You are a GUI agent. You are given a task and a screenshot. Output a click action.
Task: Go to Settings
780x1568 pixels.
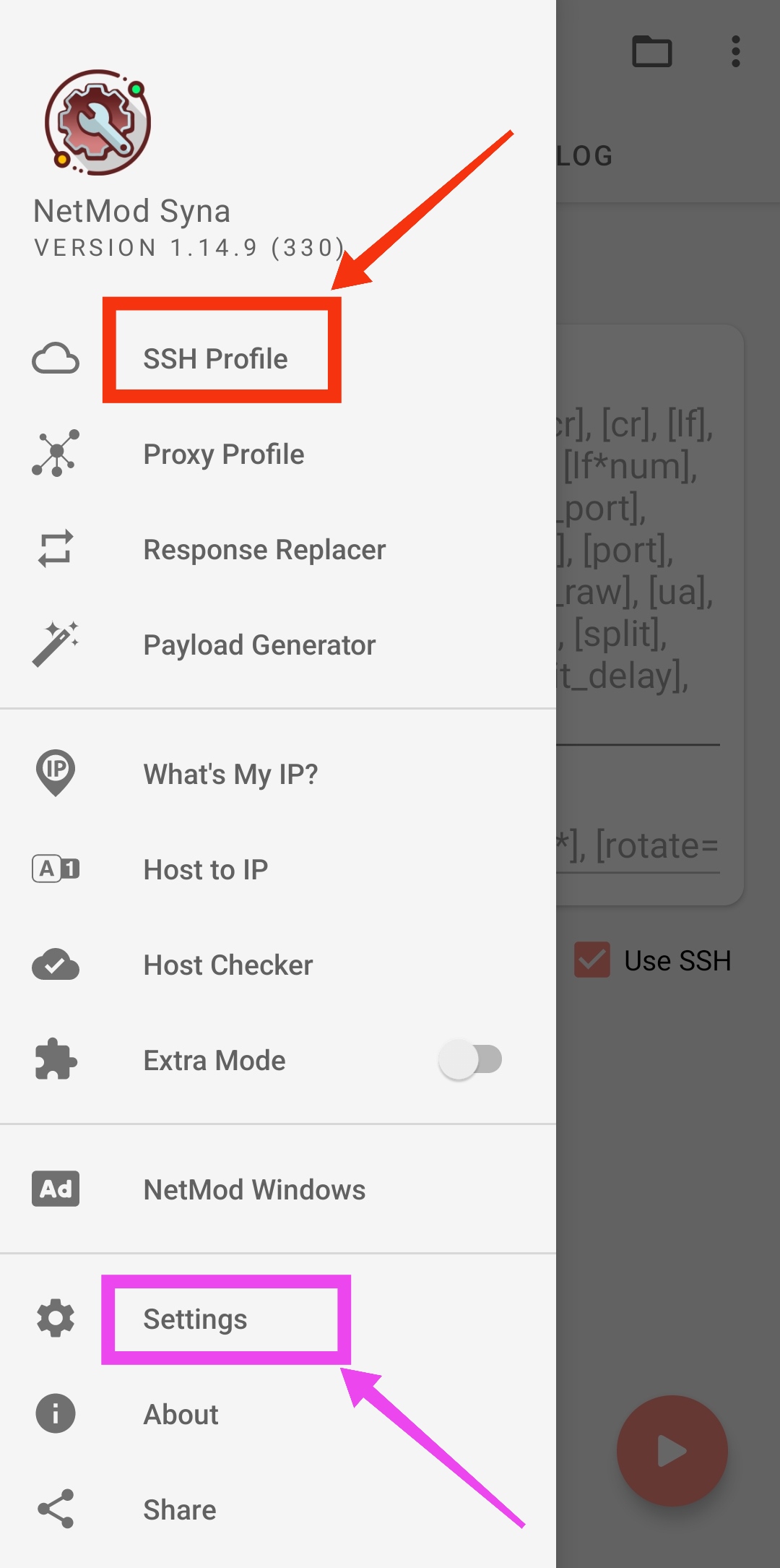click(x=195, y=1319)
